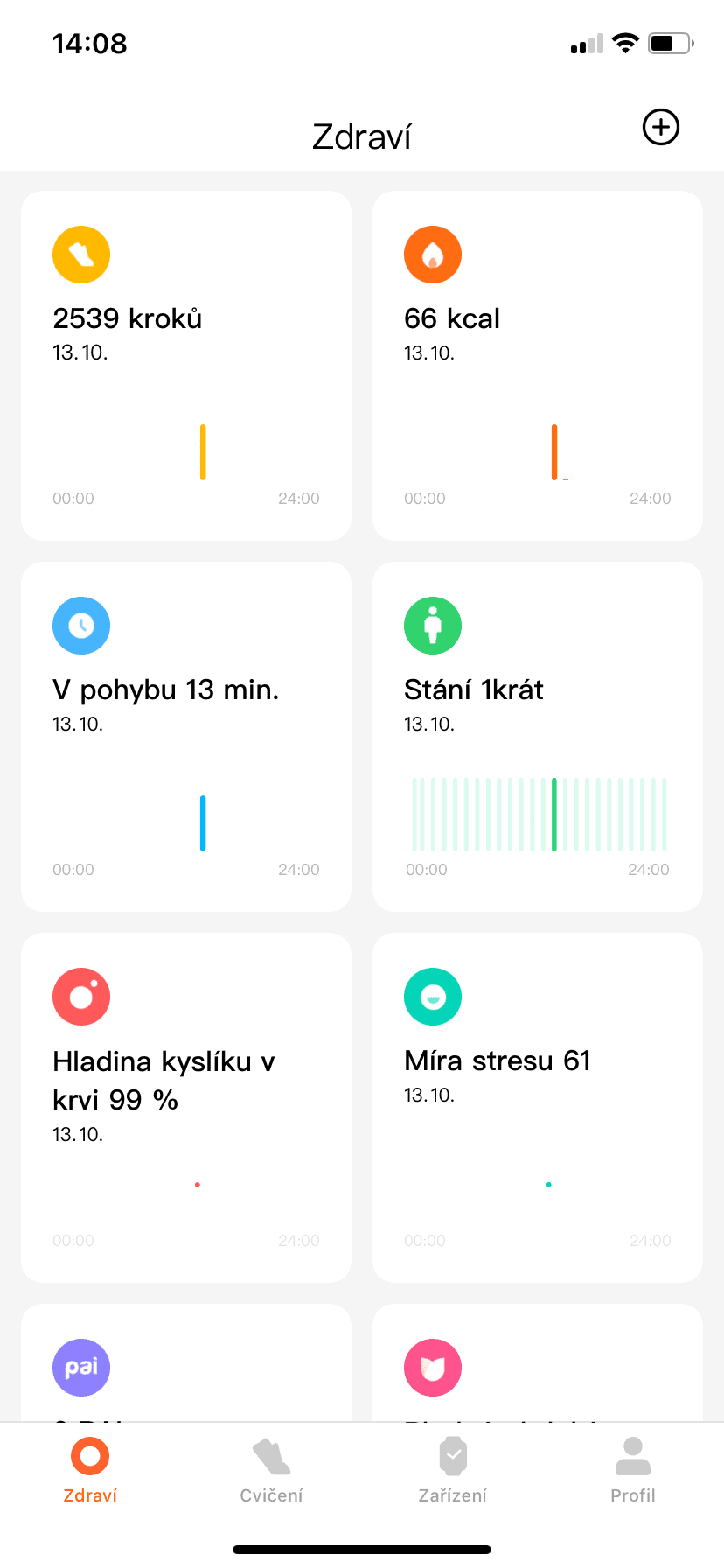
Task: Open the Stání 1krát standing card
Action: point(537,737)
